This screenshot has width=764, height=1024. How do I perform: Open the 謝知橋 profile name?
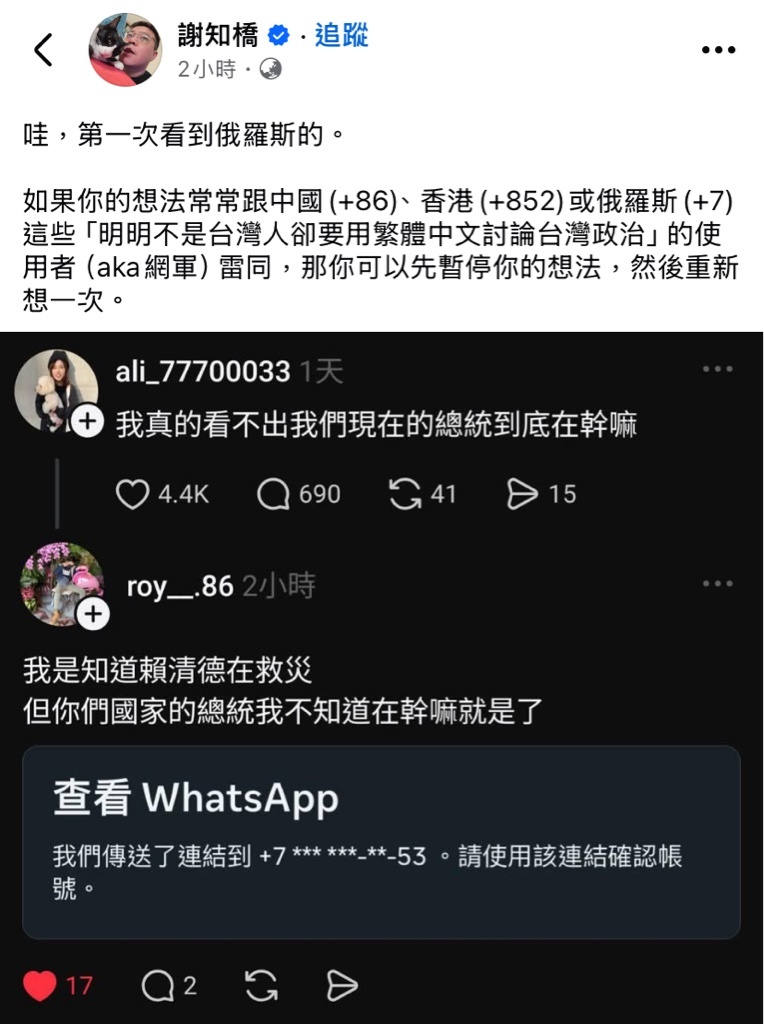(x=217, y=36)
